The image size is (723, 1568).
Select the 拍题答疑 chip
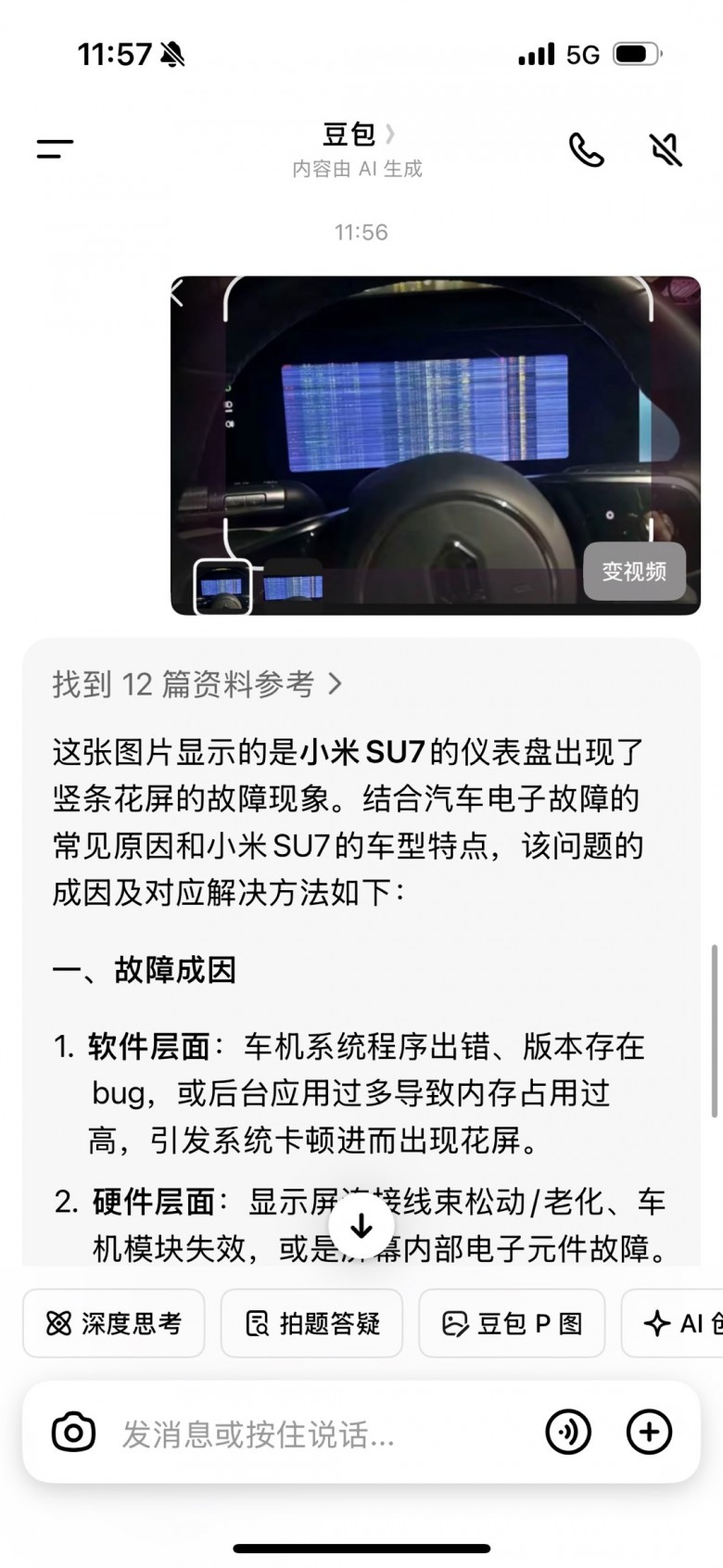tap(311, 1323)
